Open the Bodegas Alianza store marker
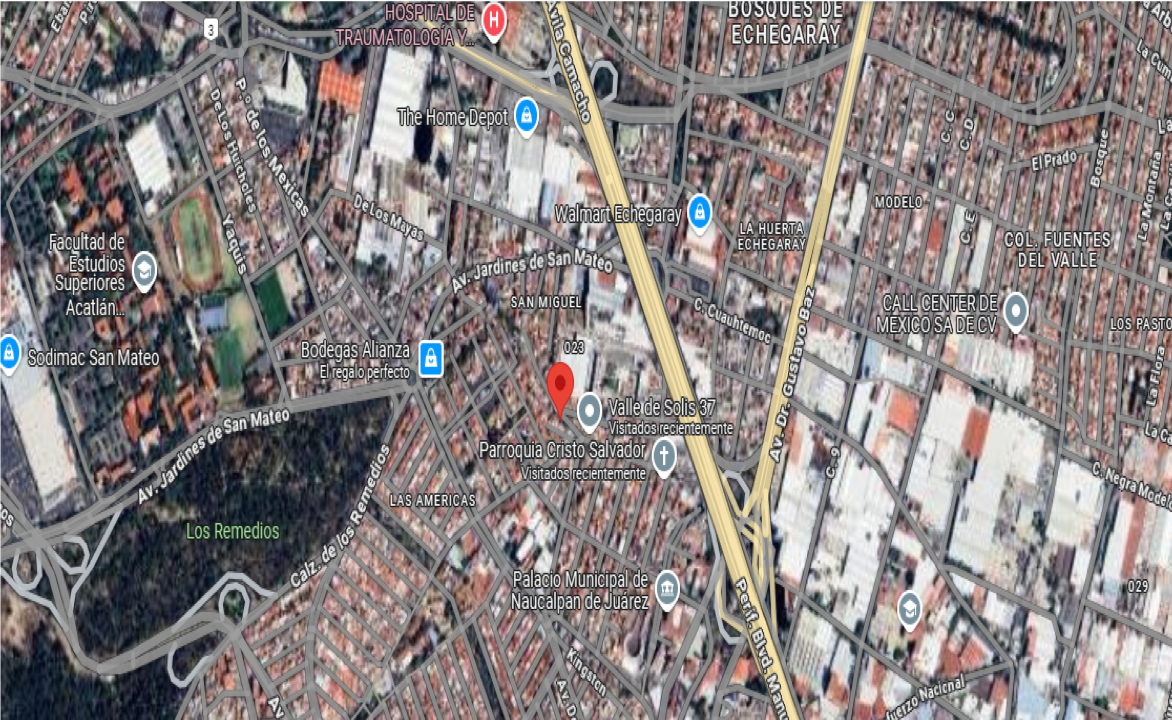This screenshot has height=720, width=1172. 431,358
